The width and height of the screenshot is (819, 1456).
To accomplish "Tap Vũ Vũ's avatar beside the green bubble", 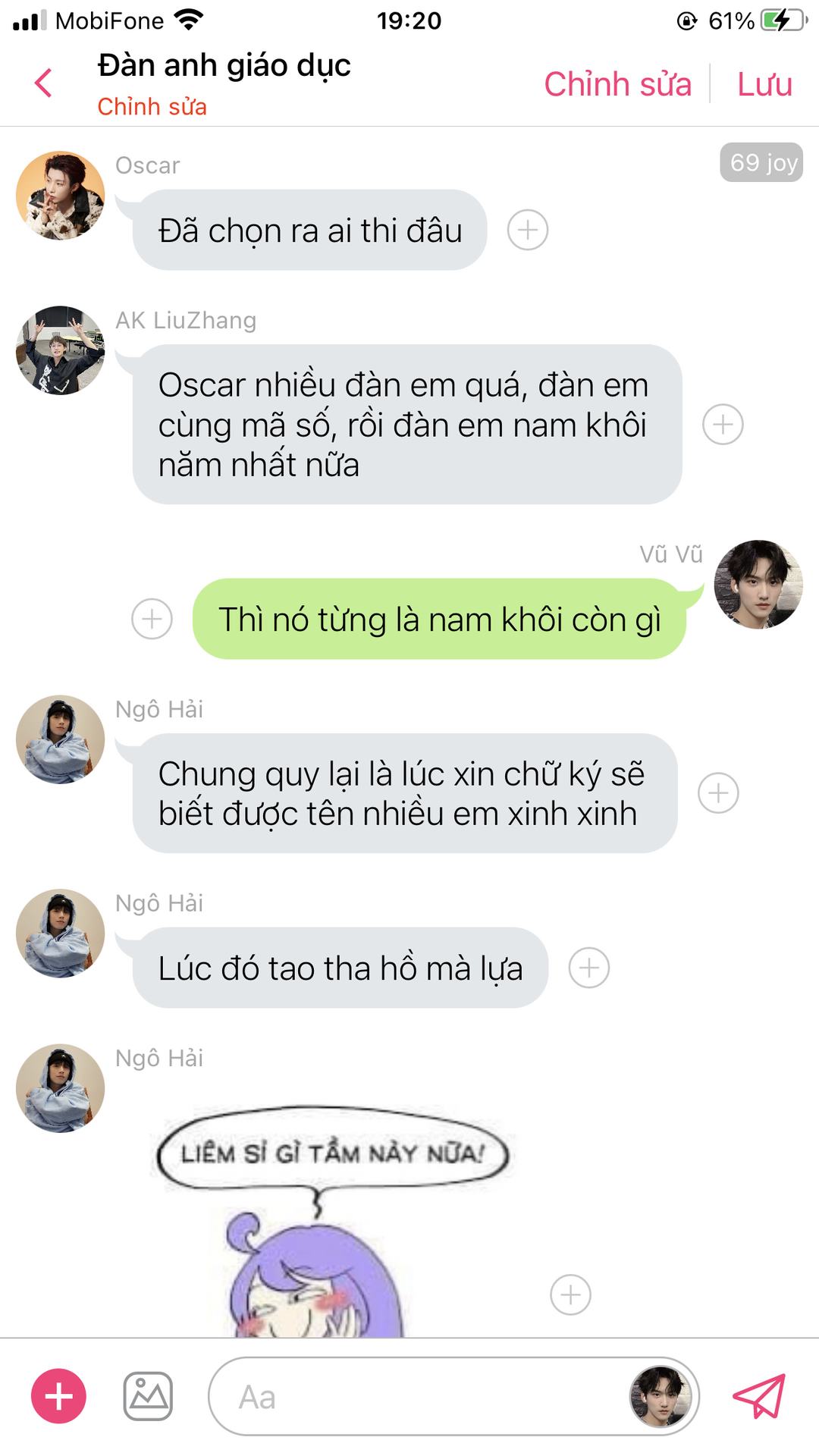I will (758, 585).
